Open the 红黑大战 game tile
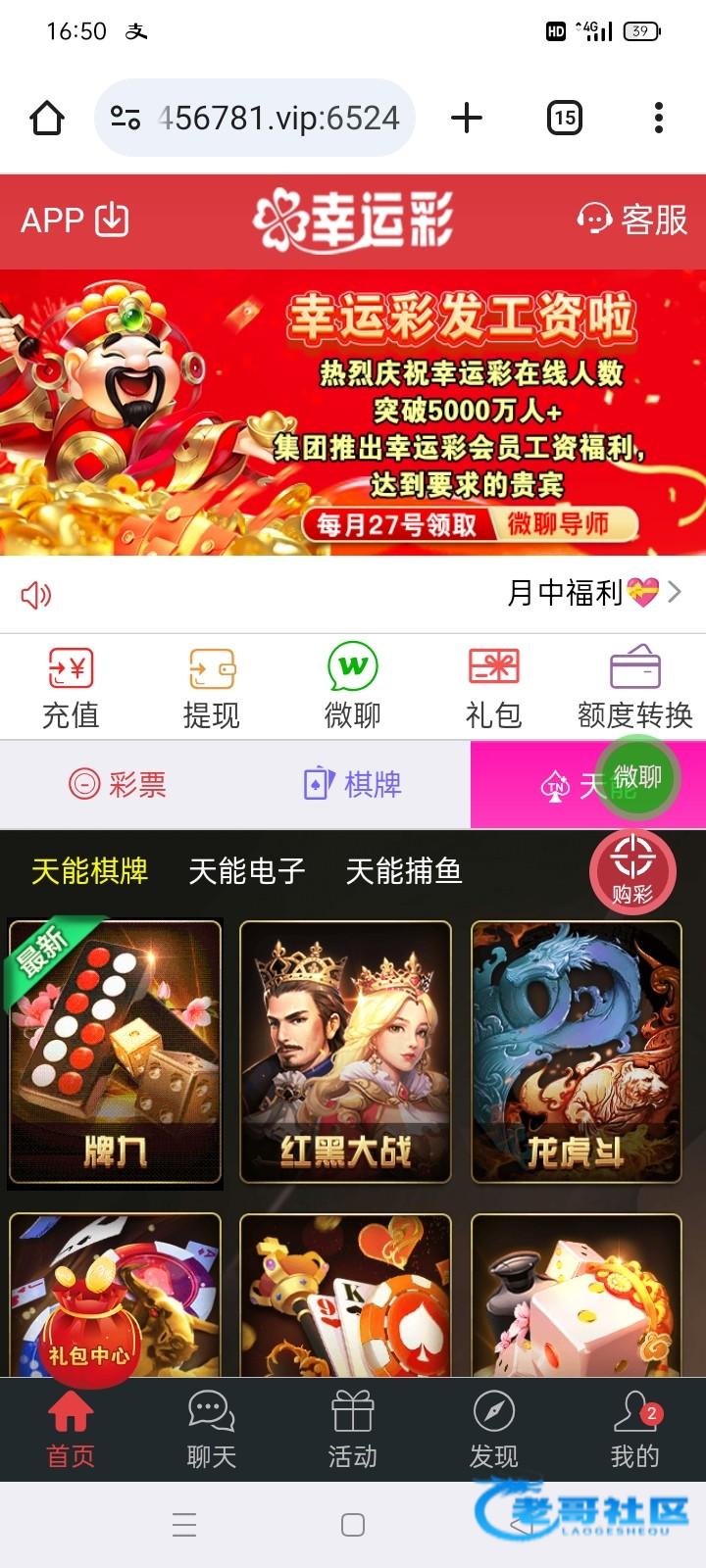The width and height of the screenshot is (706, 1568). pyautogui.click(x=345, y=1052)
